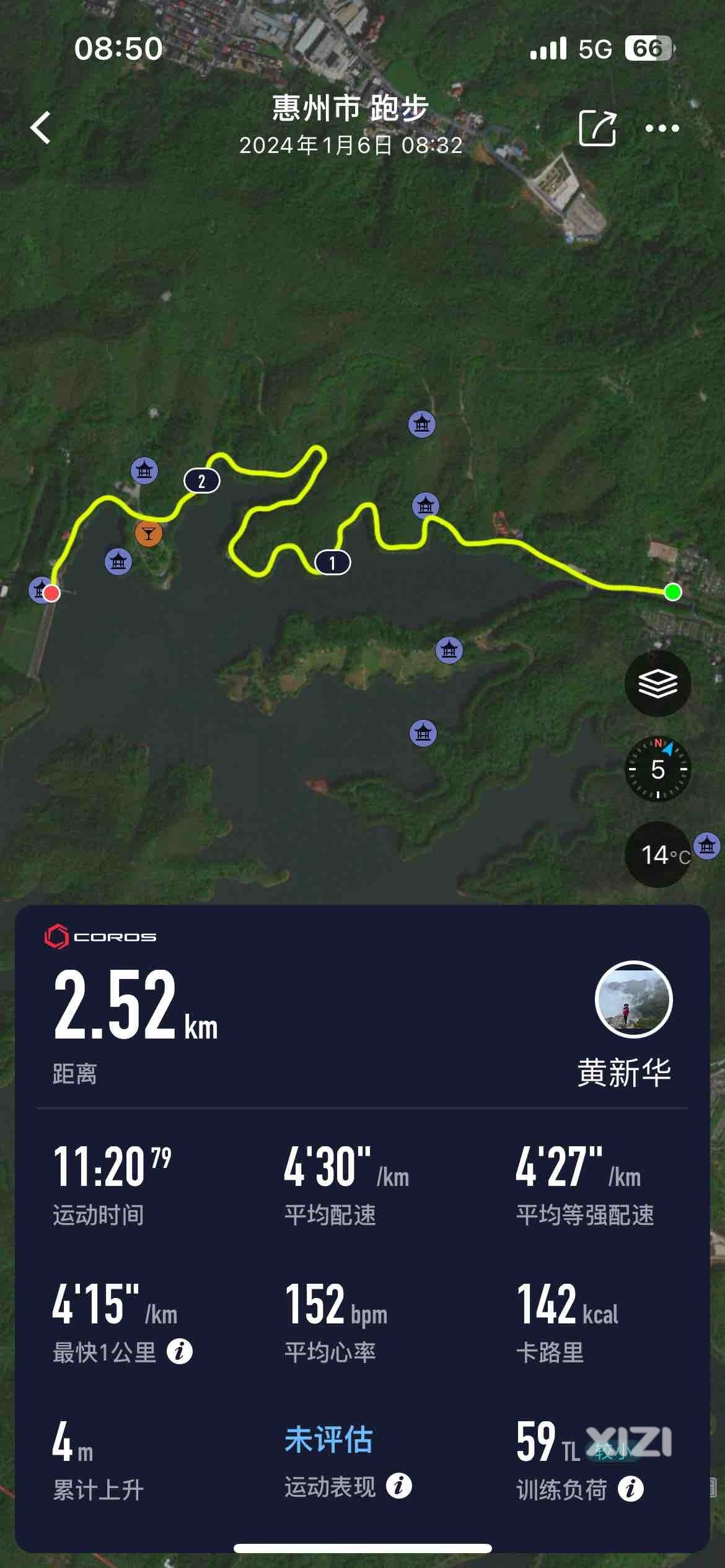The image size is (725, 1568).
Task: Switch map layers with the stack icon
Action: click(x=657, y=684)
